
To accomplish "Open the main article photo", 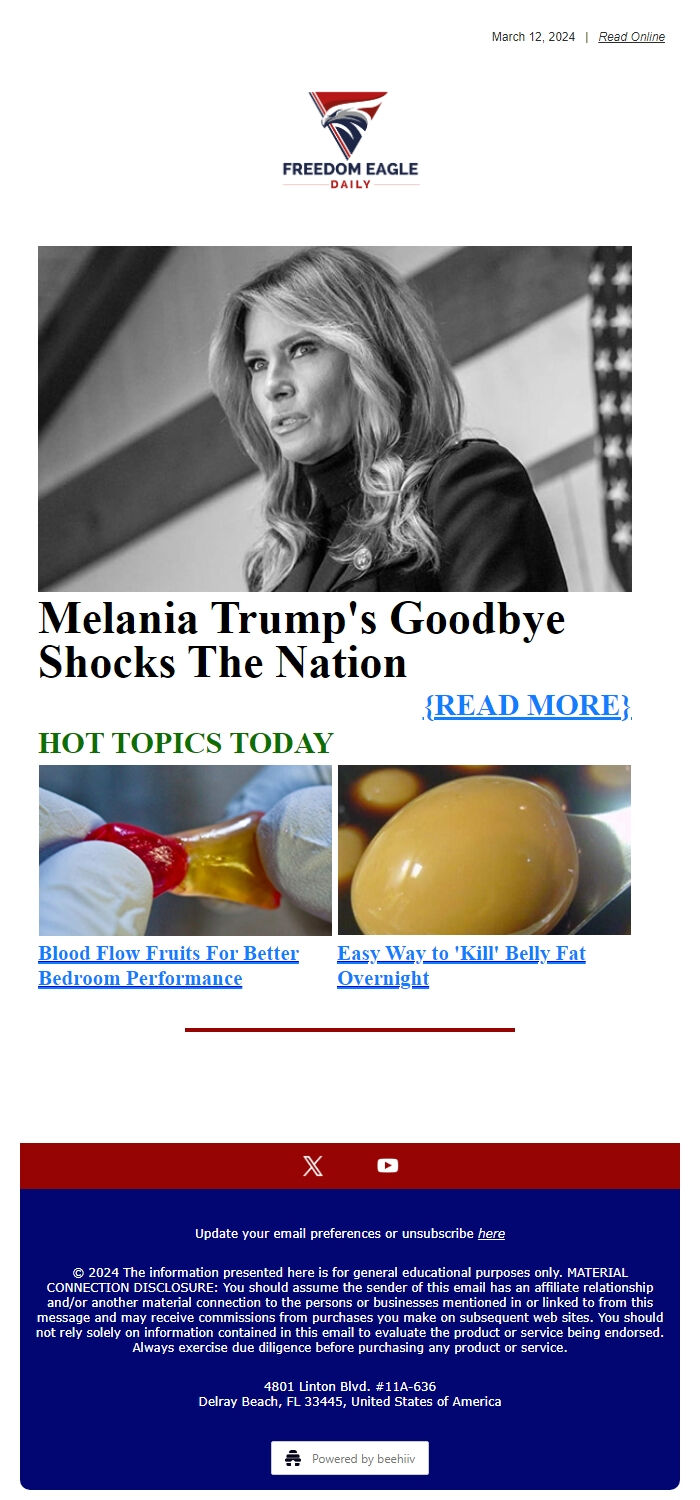I will pyautogui.click(x=335, y=418).
